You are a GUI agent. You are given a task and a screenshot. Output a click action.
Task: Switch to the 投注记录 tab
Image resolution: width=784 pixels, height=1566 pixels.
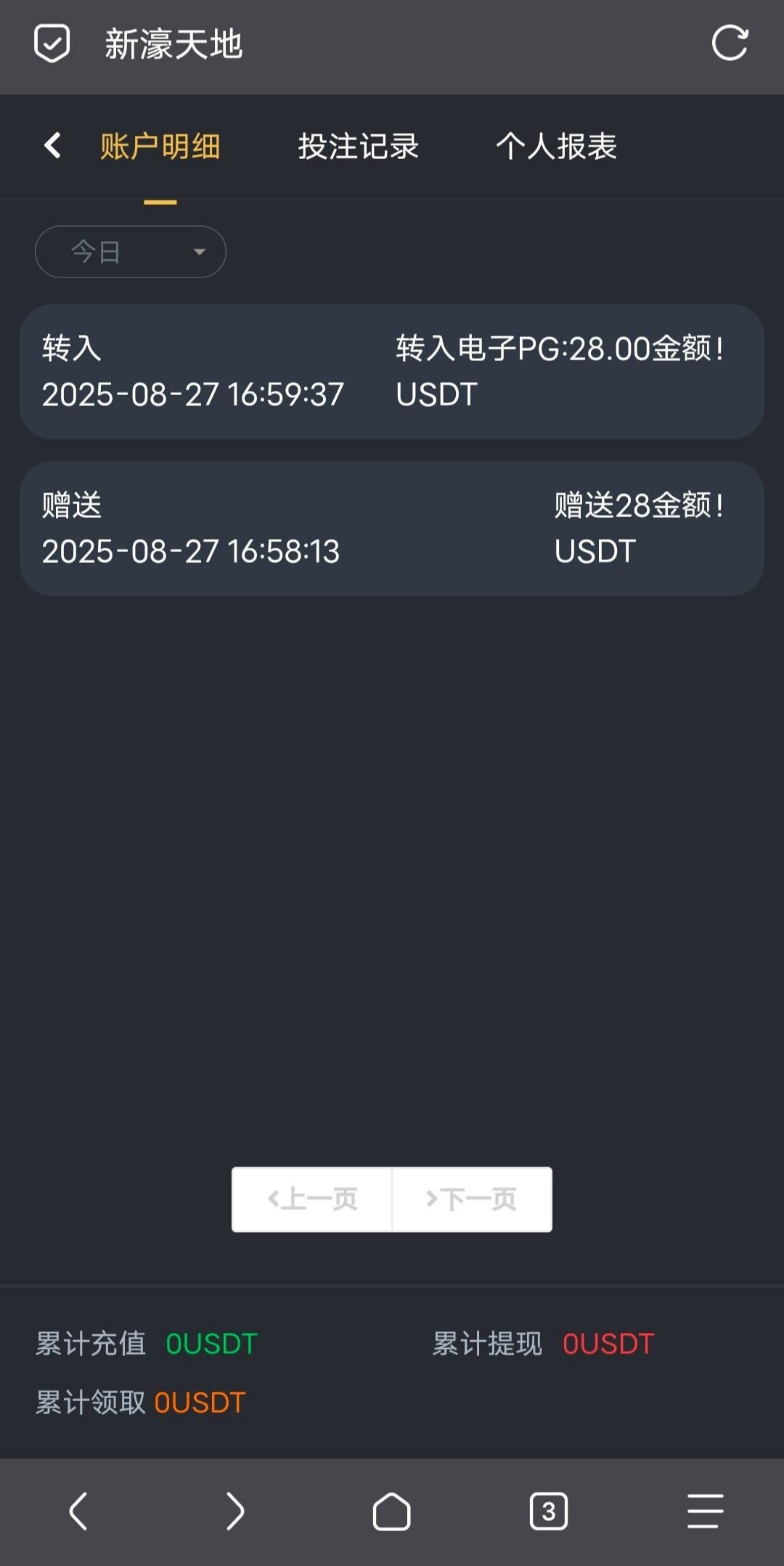(x=359, y=146)
